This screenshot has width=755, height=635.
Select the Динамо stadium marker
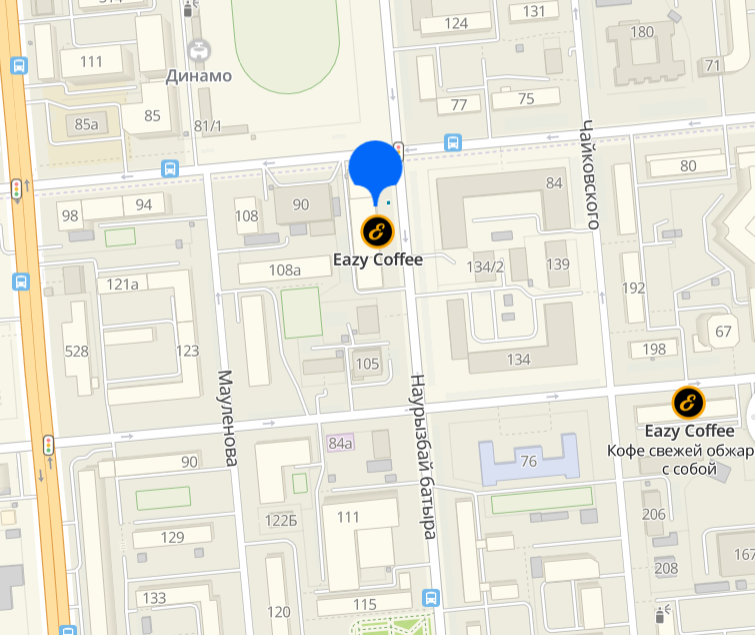pos(200,49)
